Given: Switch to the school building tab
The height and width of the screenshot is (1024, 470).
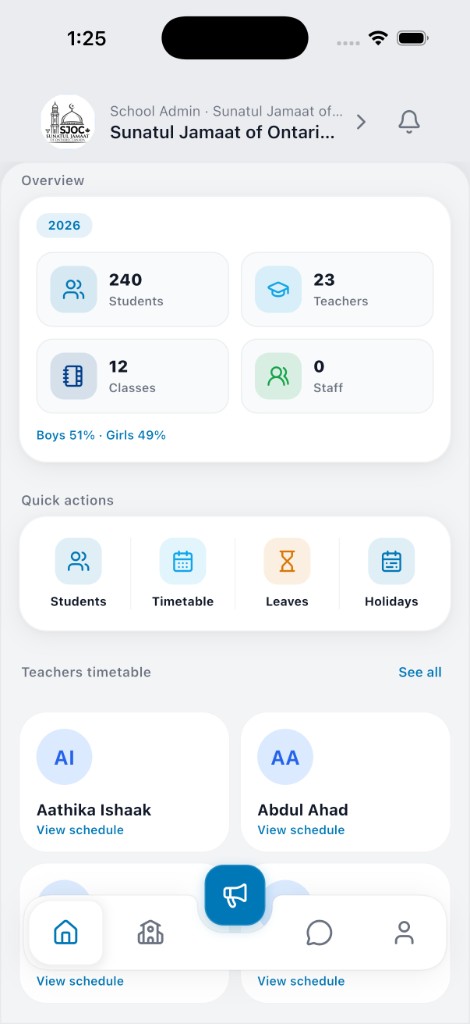Looking at the screenshot, I should [151, 933].
